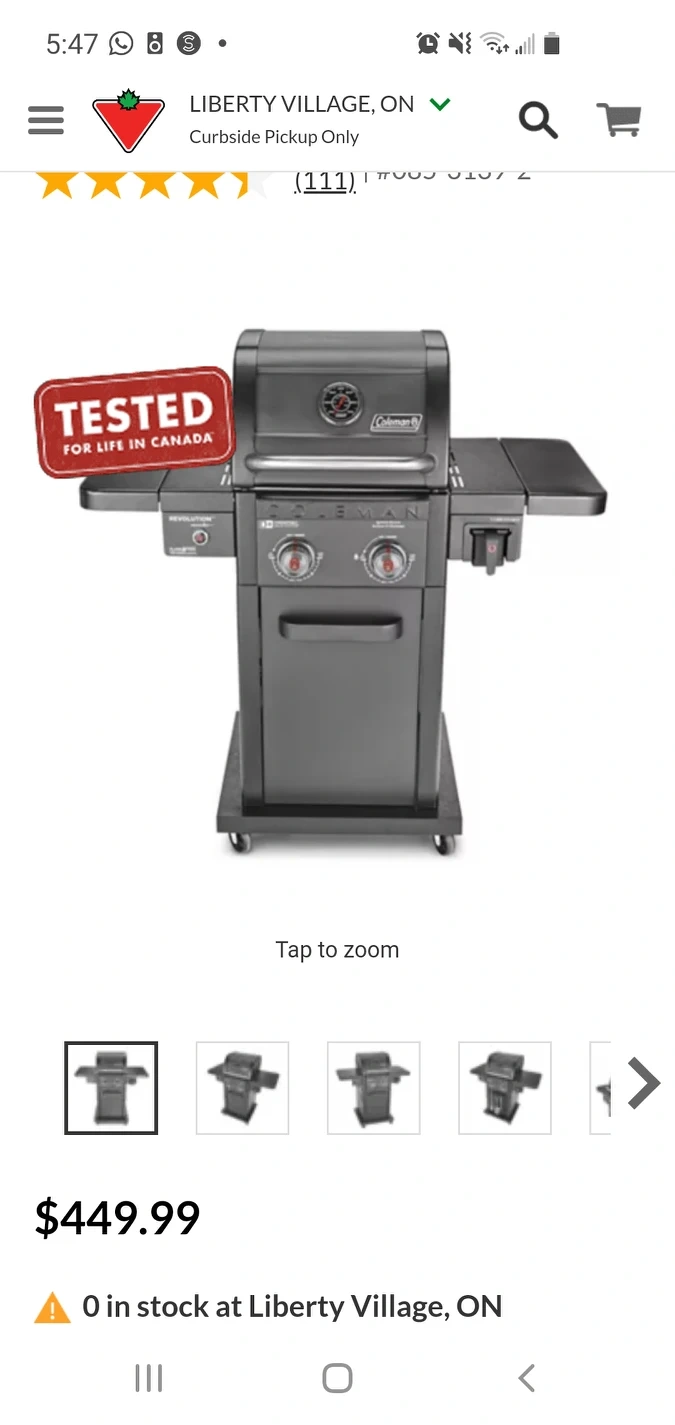Show next thumbnails with right arrow

point(645,1084)
